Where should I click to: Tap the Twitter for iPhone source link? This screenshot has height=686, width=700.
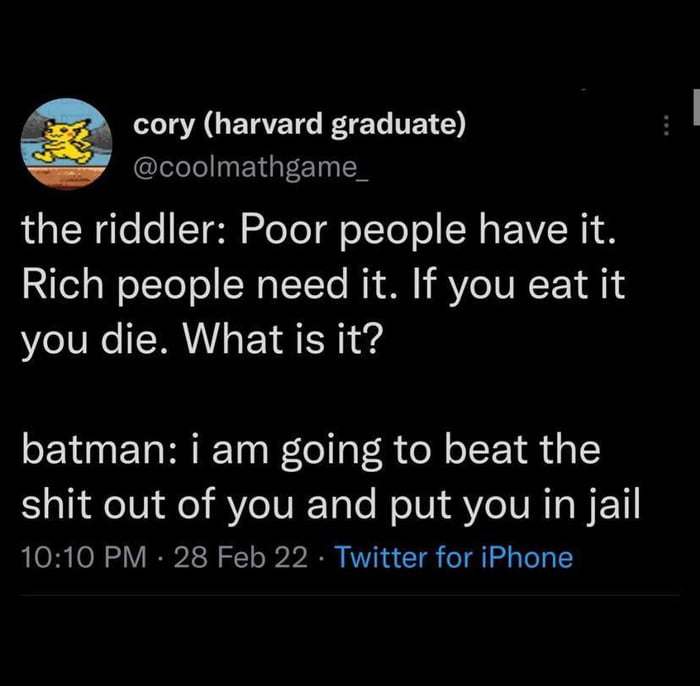pos(454,557)
